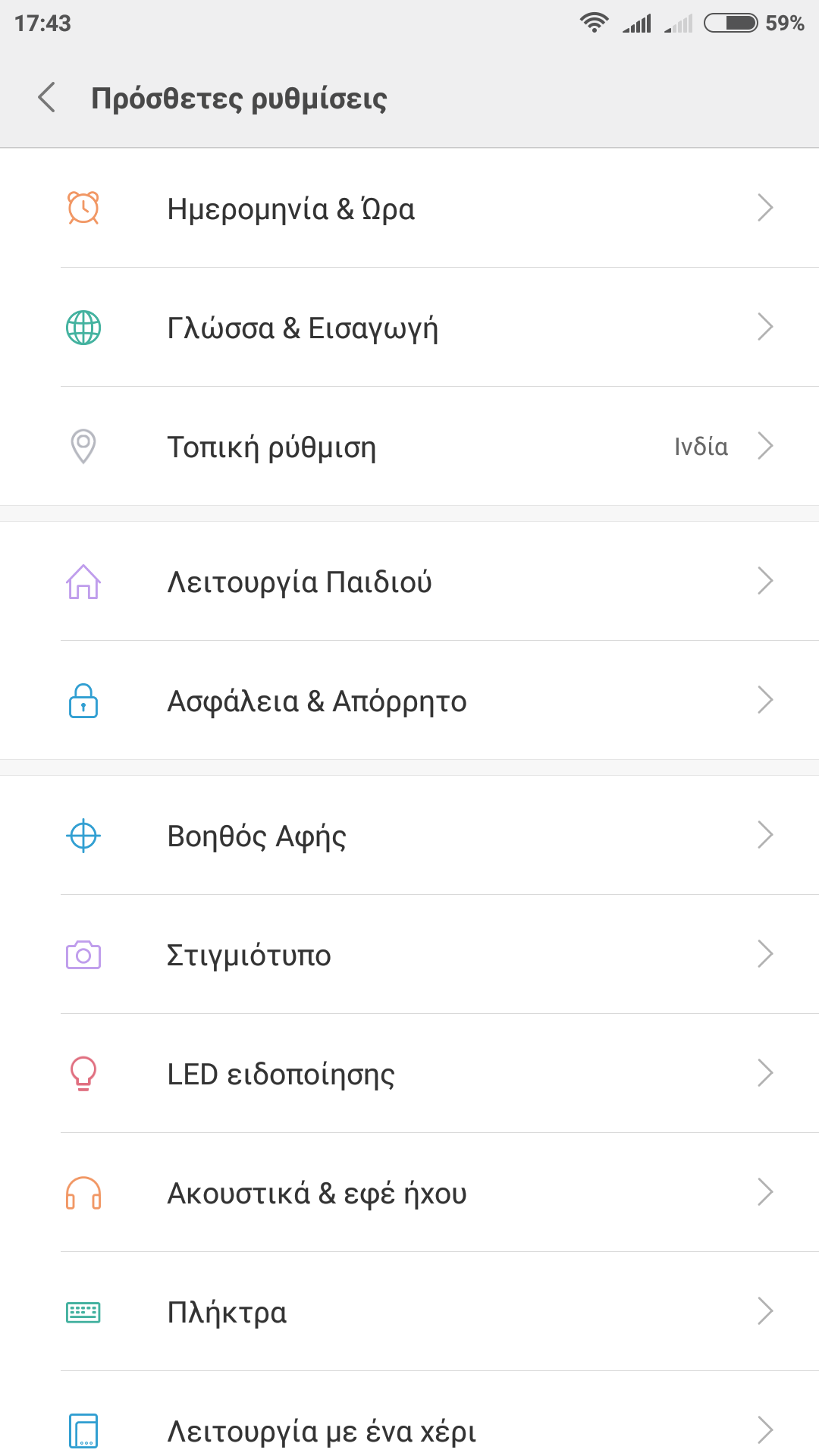This screenshot has width=819, height=1456.
Task: Open Λειτουργία με ένα χέρι
Action: (409, 1430)
